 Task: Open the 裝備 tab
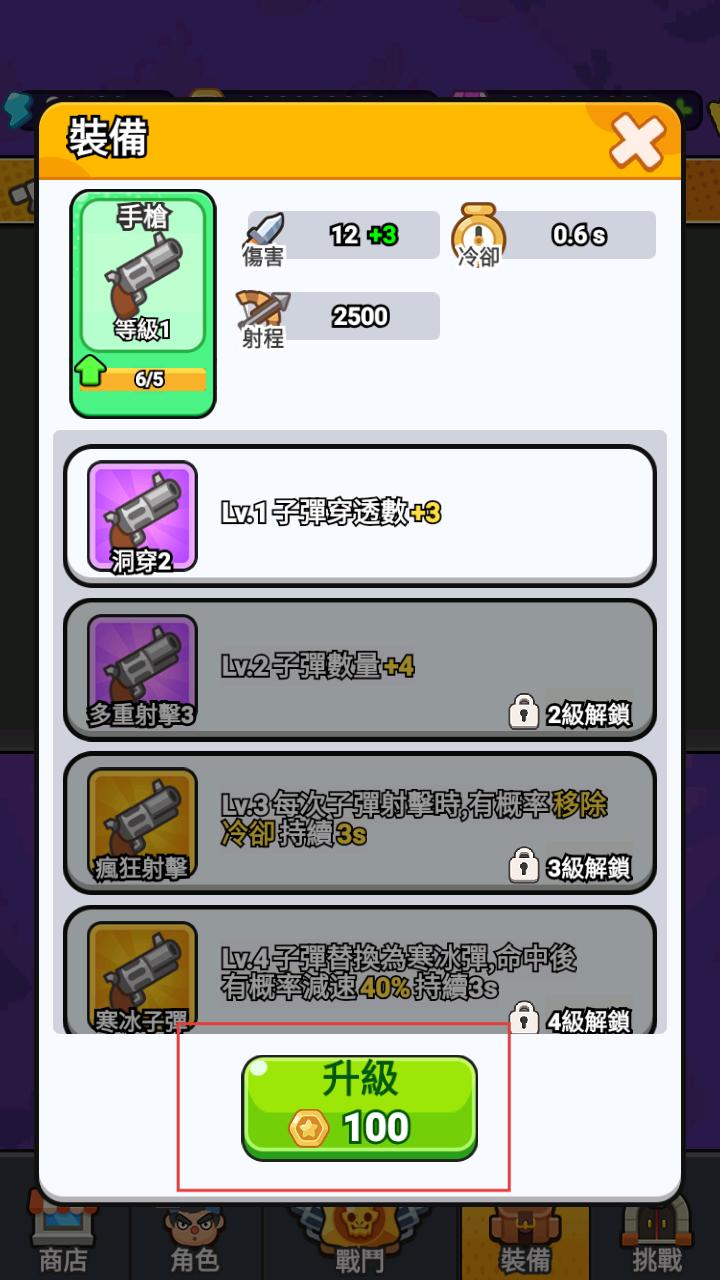pyautogui.click(x=525, y=1240)
